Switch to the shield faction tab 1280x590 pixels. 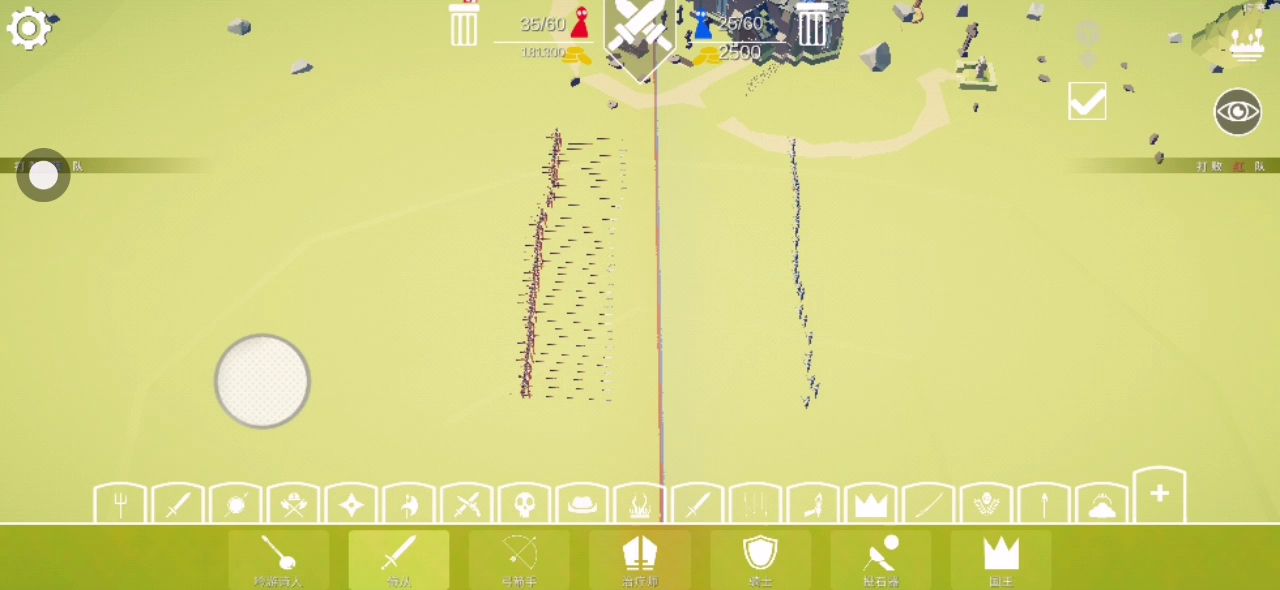pos(235,505)
